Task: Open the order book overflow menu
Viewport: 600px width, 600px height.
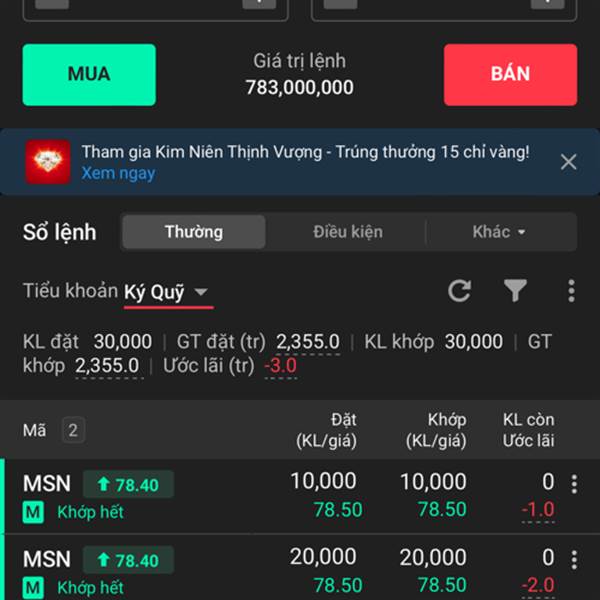Action: [x=571, y=291]
